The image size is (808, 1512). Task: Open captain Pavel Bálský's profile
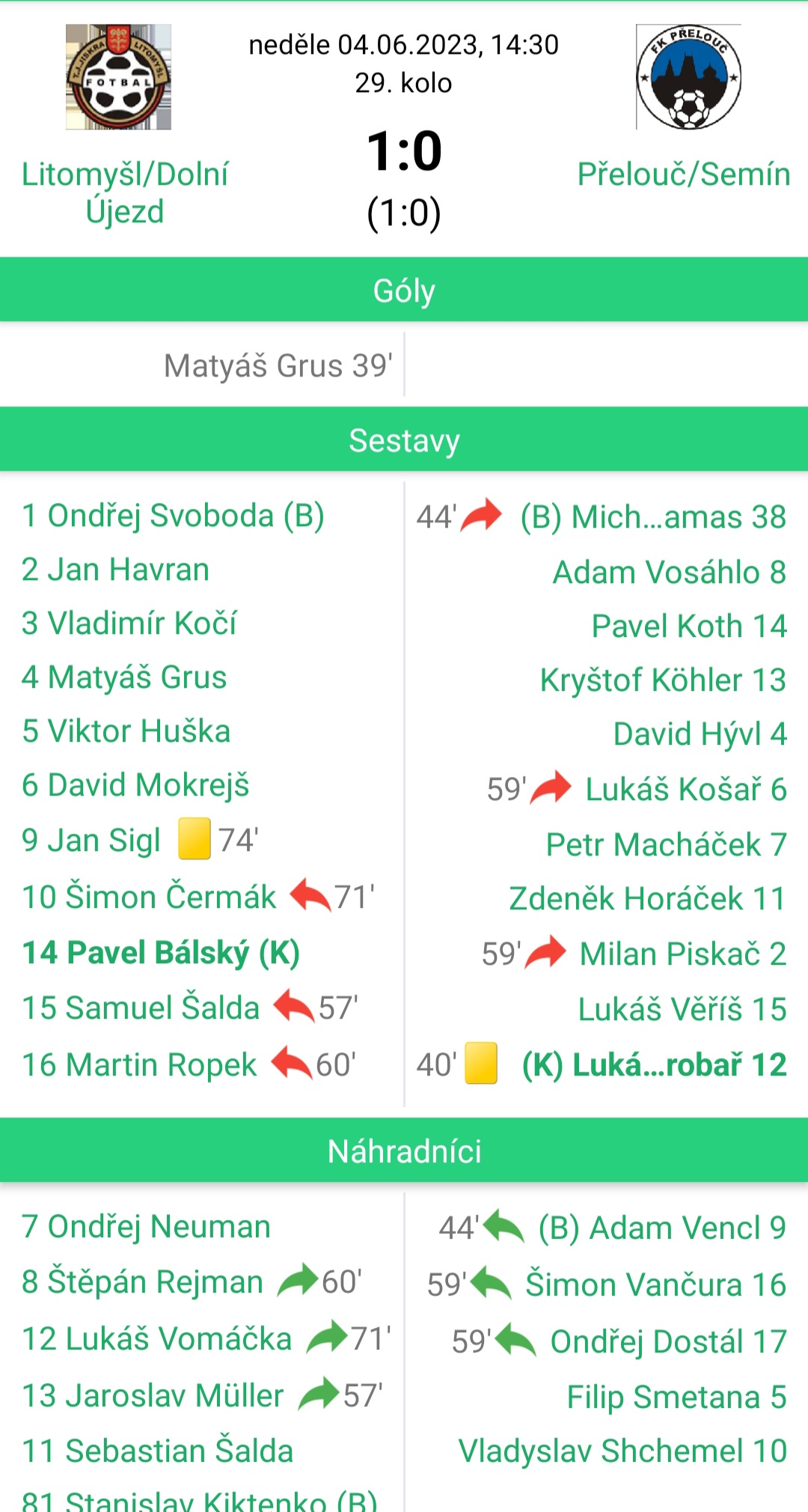pyautogui.click(x=161, y=954)
